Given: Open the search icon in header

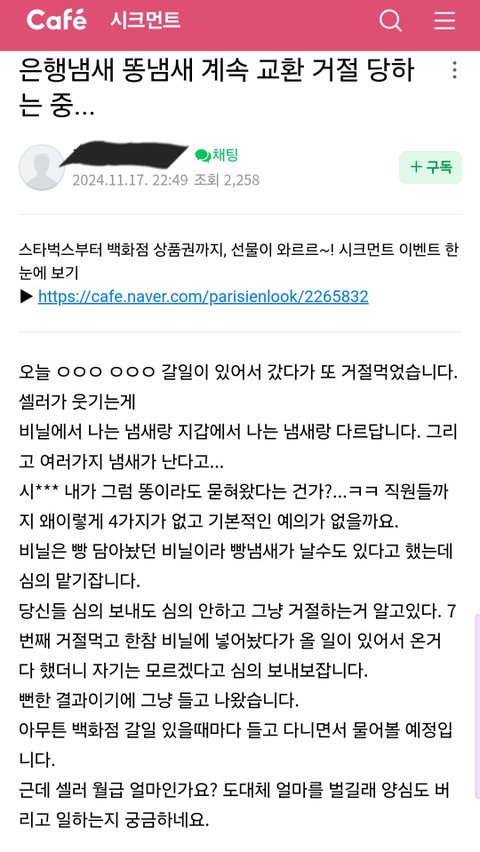Looking at the screenshot, I should point(390,21).
